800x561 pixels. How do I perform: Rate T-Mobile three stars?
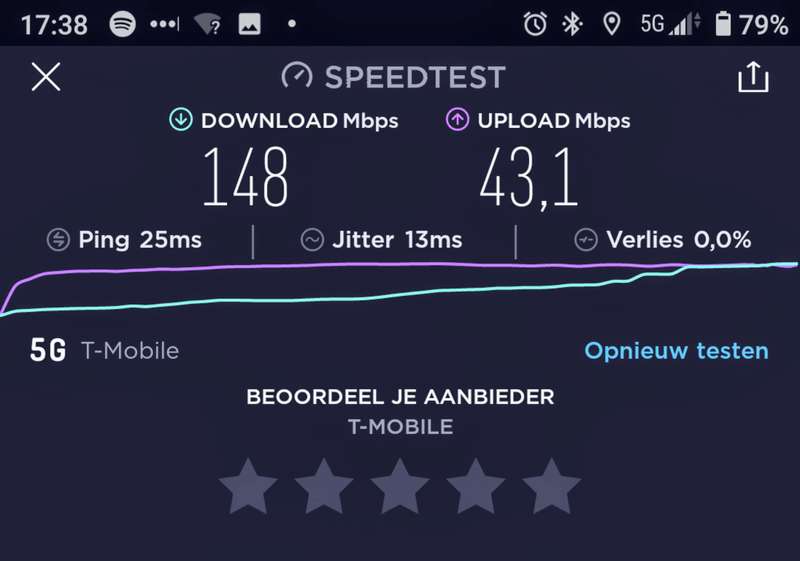[399, 487]
